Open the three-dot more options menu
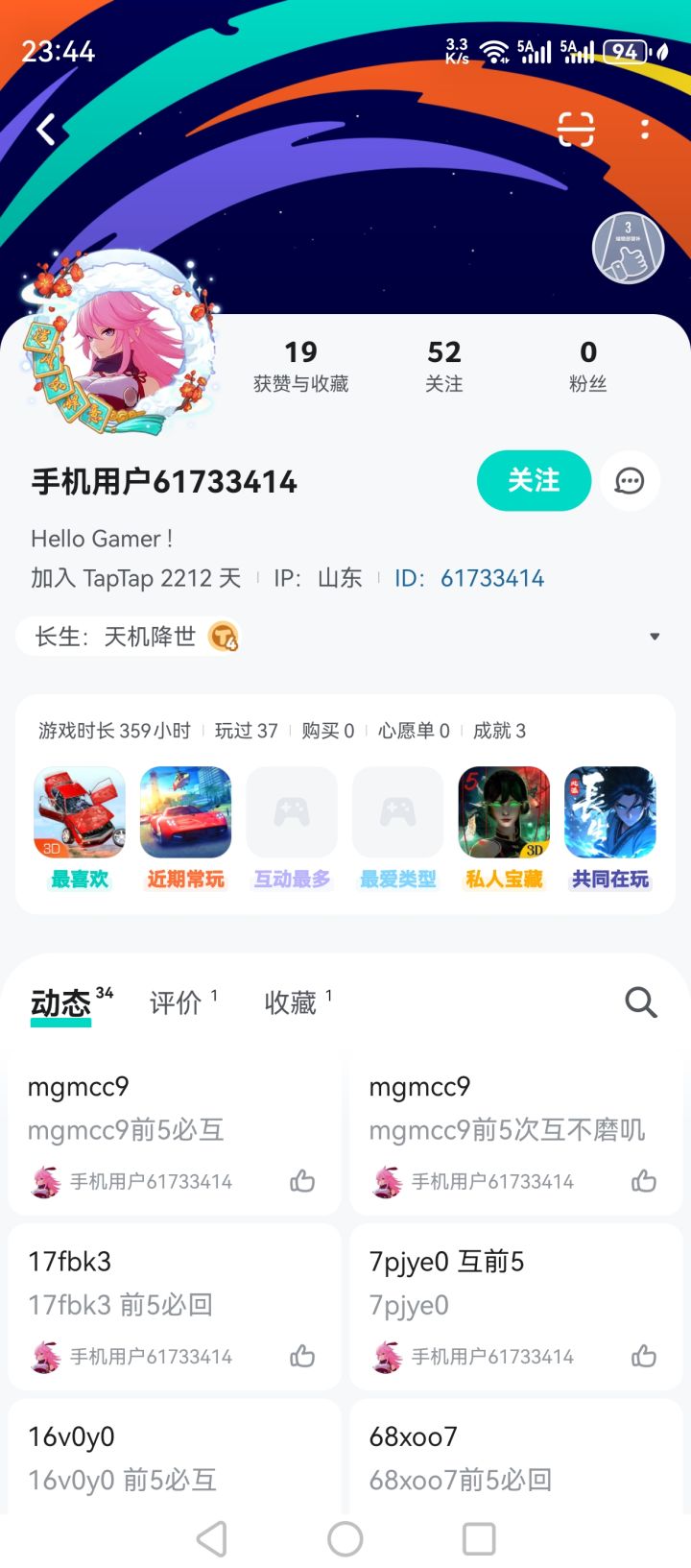The width and height of the screenshot is (691, 1568). (644, 129)
